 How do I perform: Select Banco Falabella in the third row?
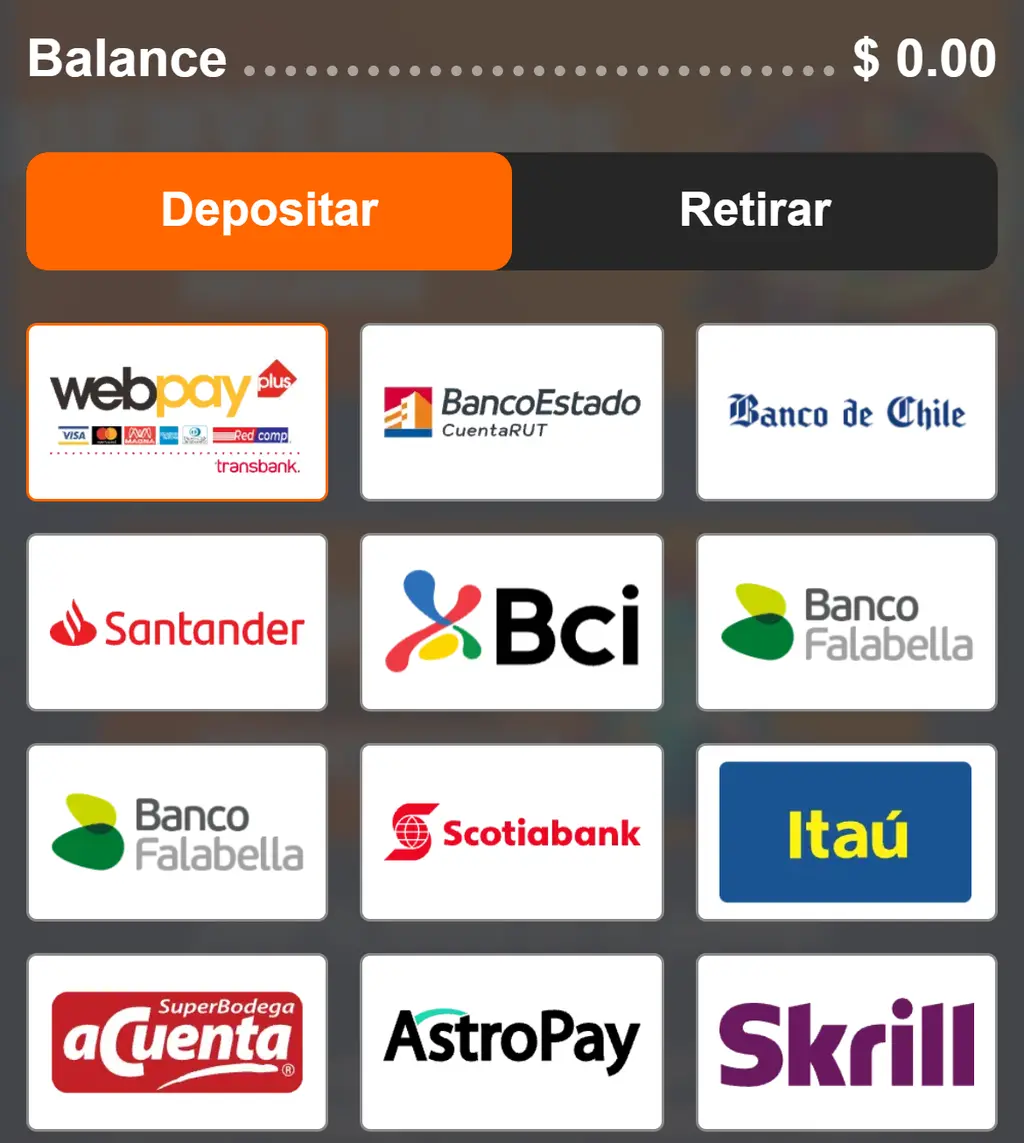177,831
